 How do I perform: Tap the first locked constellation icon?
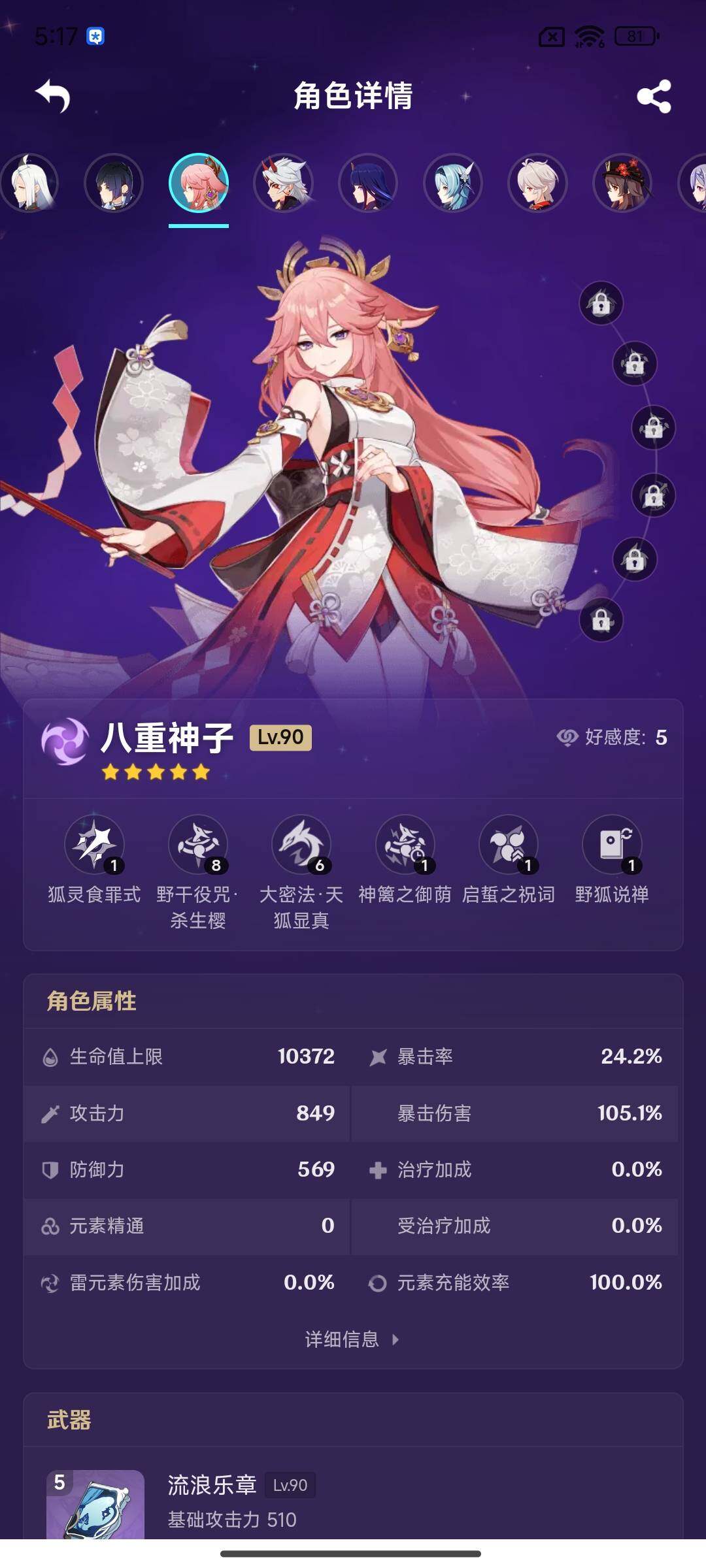click(601, 303)
